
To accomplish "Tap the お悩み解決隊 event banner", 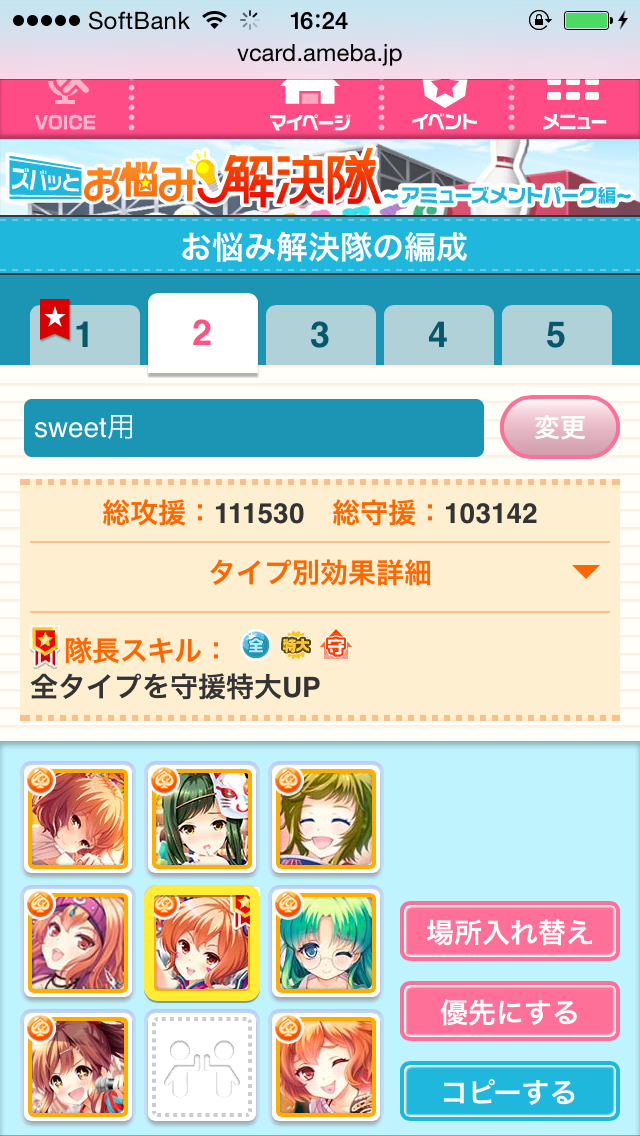I will 320,177.
